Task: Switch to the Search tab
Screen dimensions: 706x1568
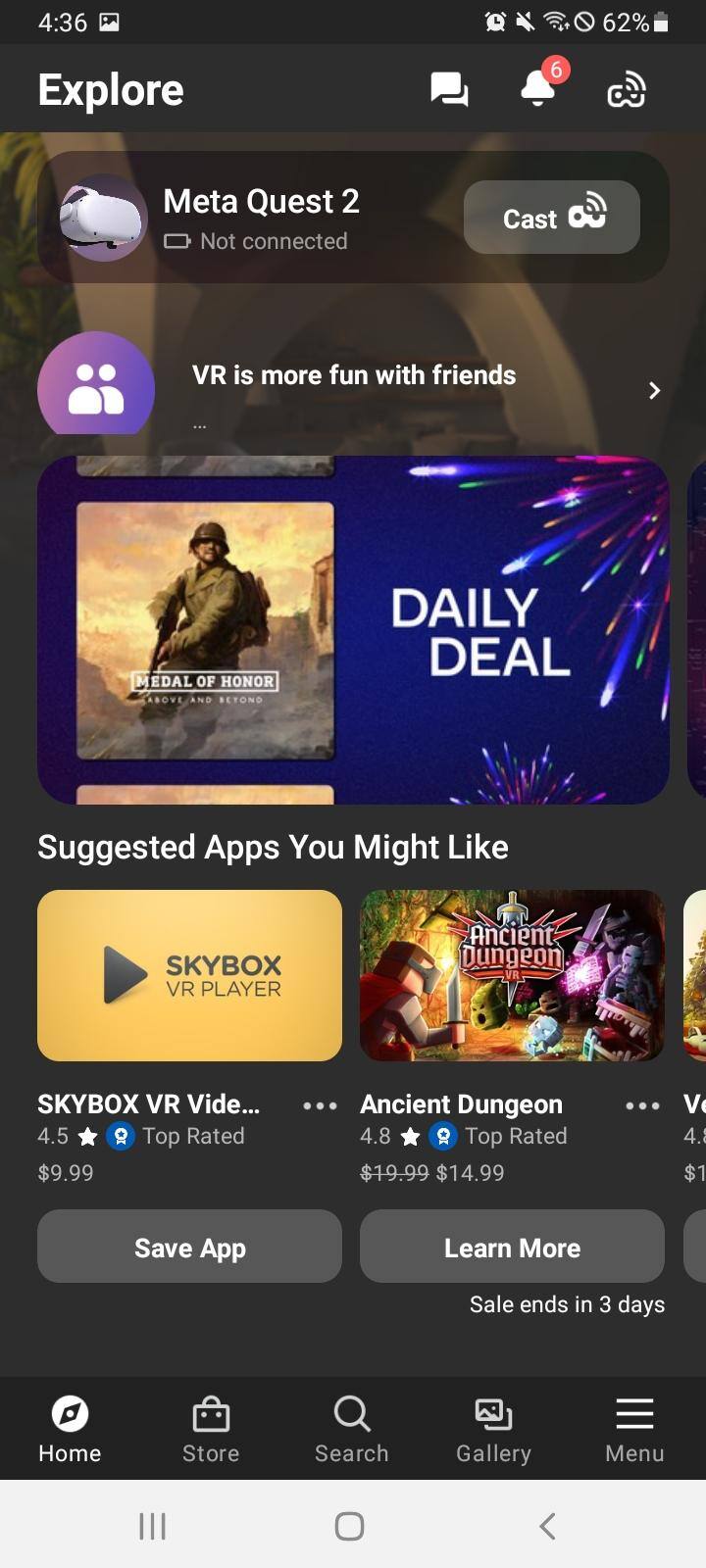Action: (x=351, y=1429)
